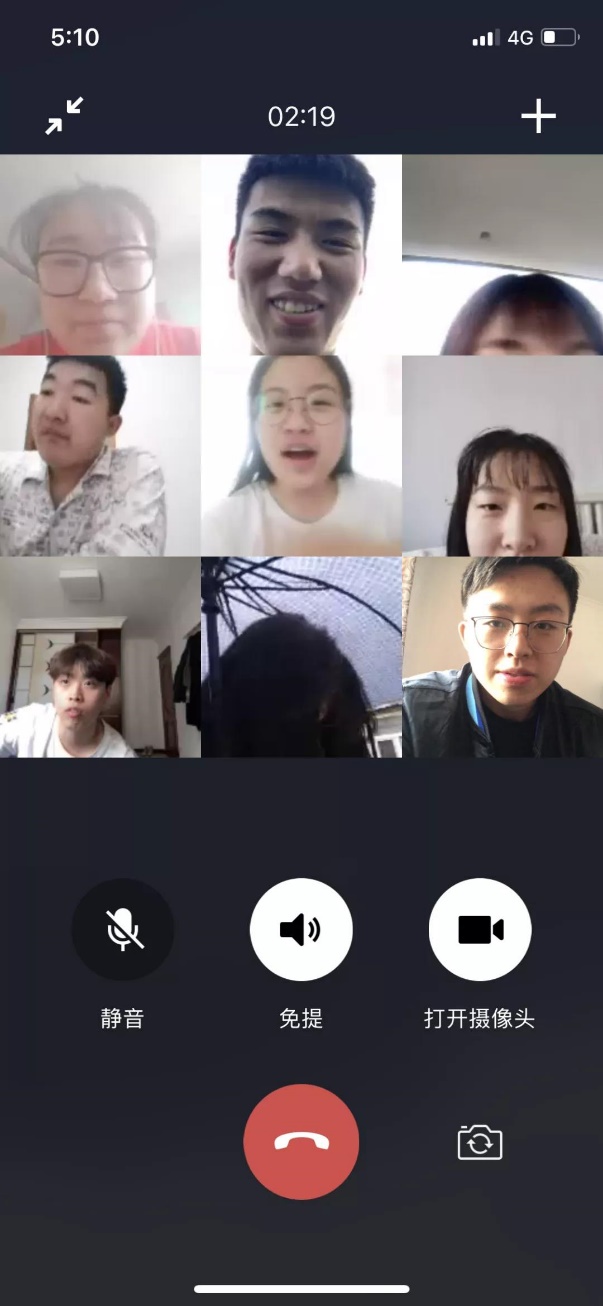Minimize the video call window
This screenshot has height=1306, width=603.
[65, 117]
